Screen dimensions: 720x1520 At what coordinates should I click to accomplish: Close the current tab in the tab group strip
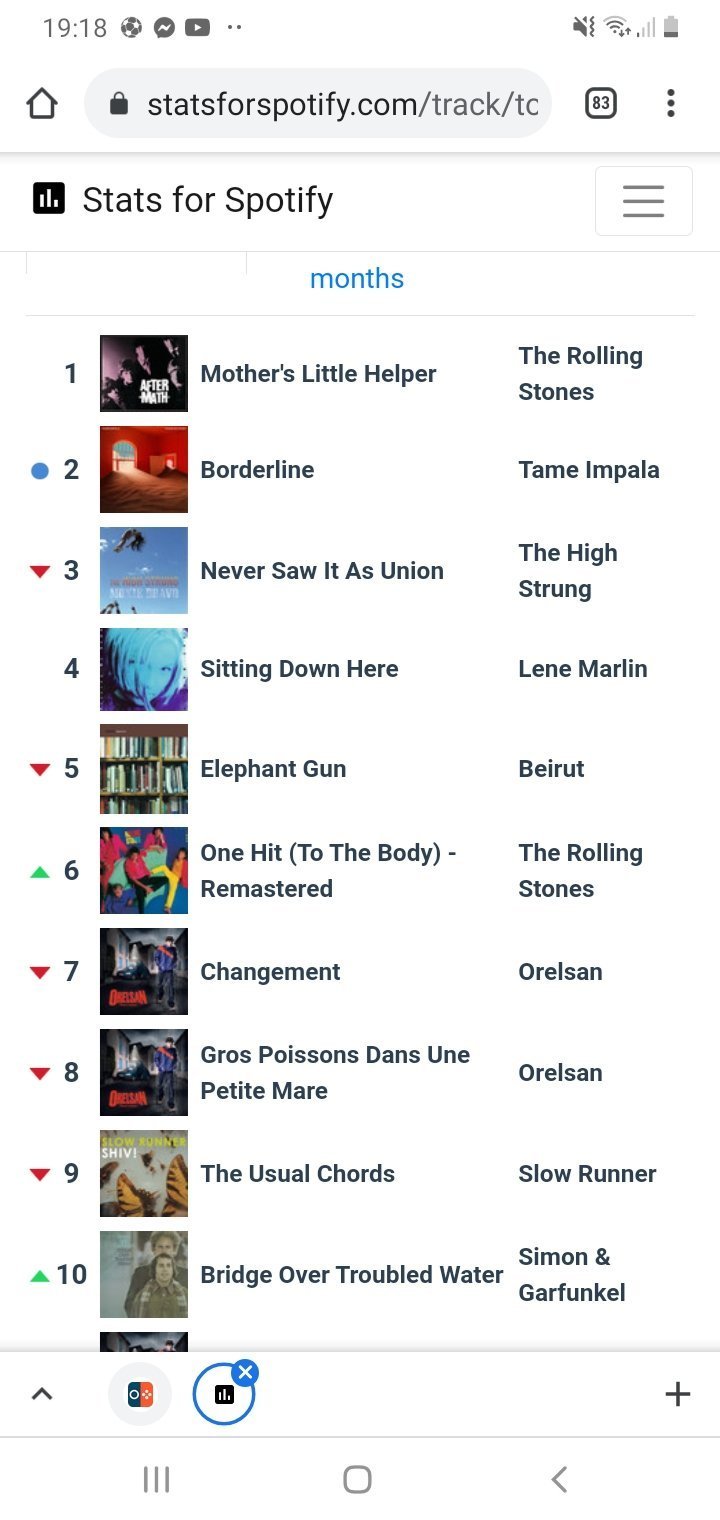tap(245, 1372)
